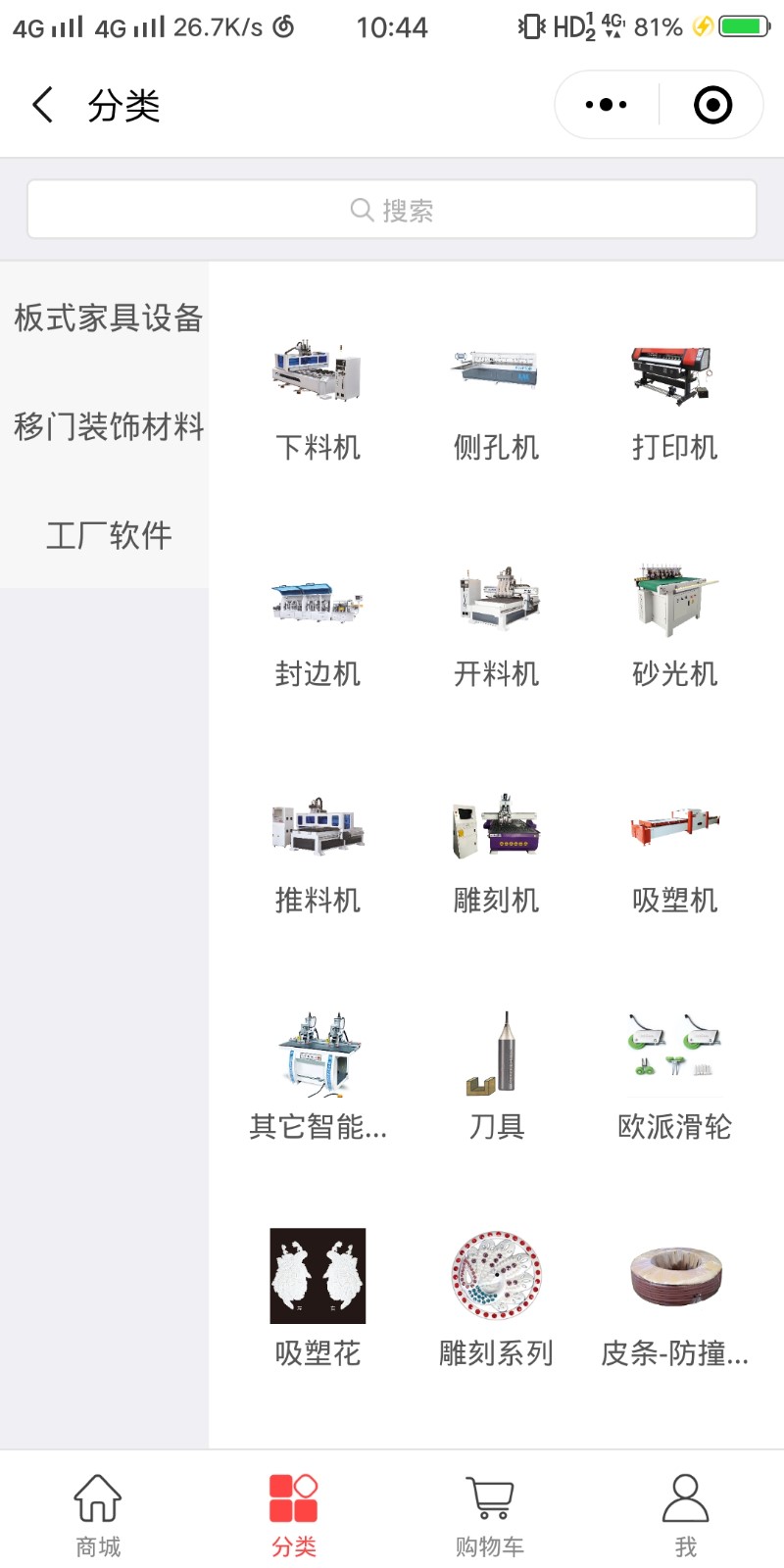The width and height of the screenshot is (784, 1568).
Task: Open the 购物车 shopping cart tab
Action: click(x=489, y=1515)
